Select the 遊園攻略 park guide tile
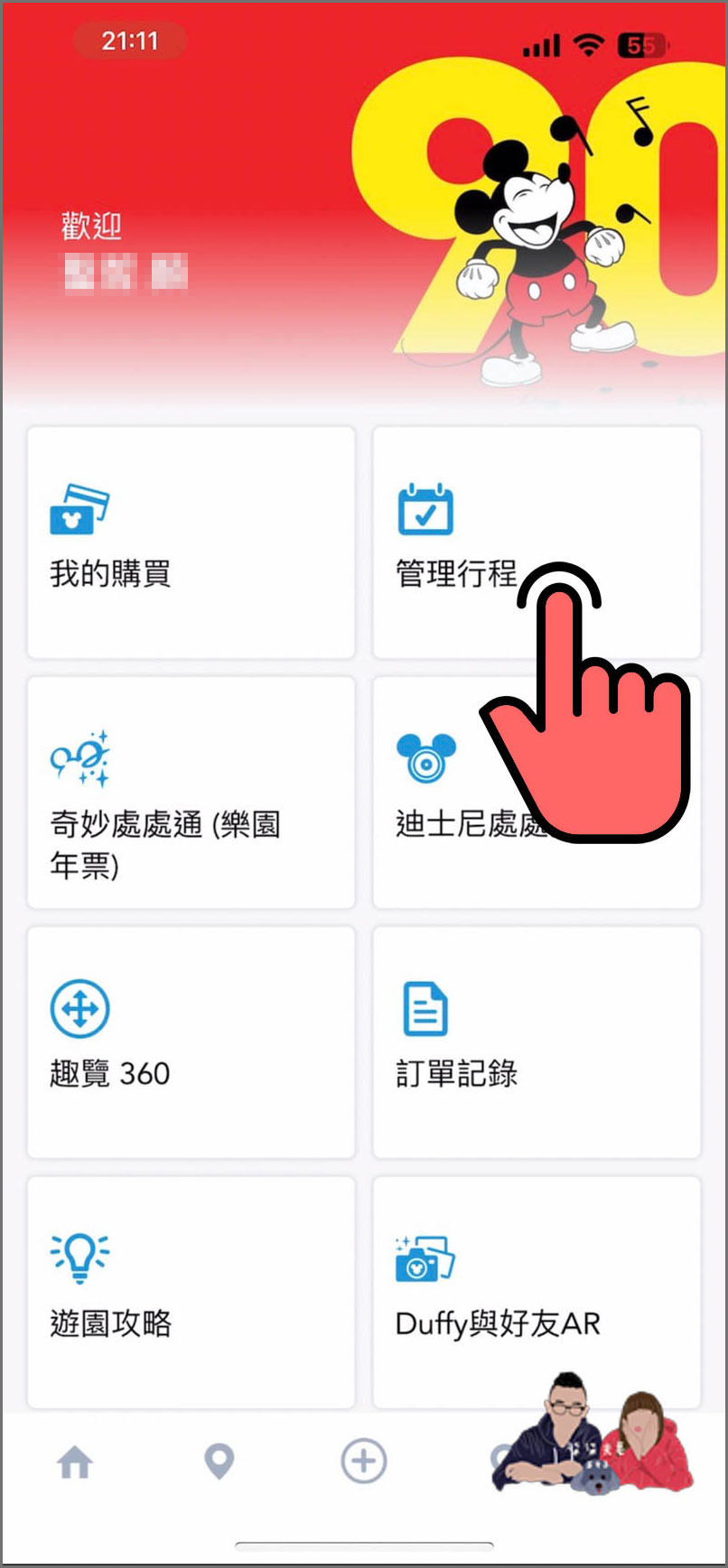Viewport: 728px width, 1568px height. pyautogui.click(x=191, y=1291)
